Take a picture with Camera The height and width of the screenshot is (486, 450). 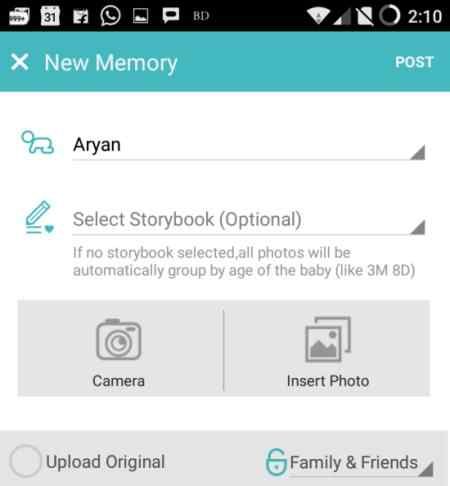(120, 348)
